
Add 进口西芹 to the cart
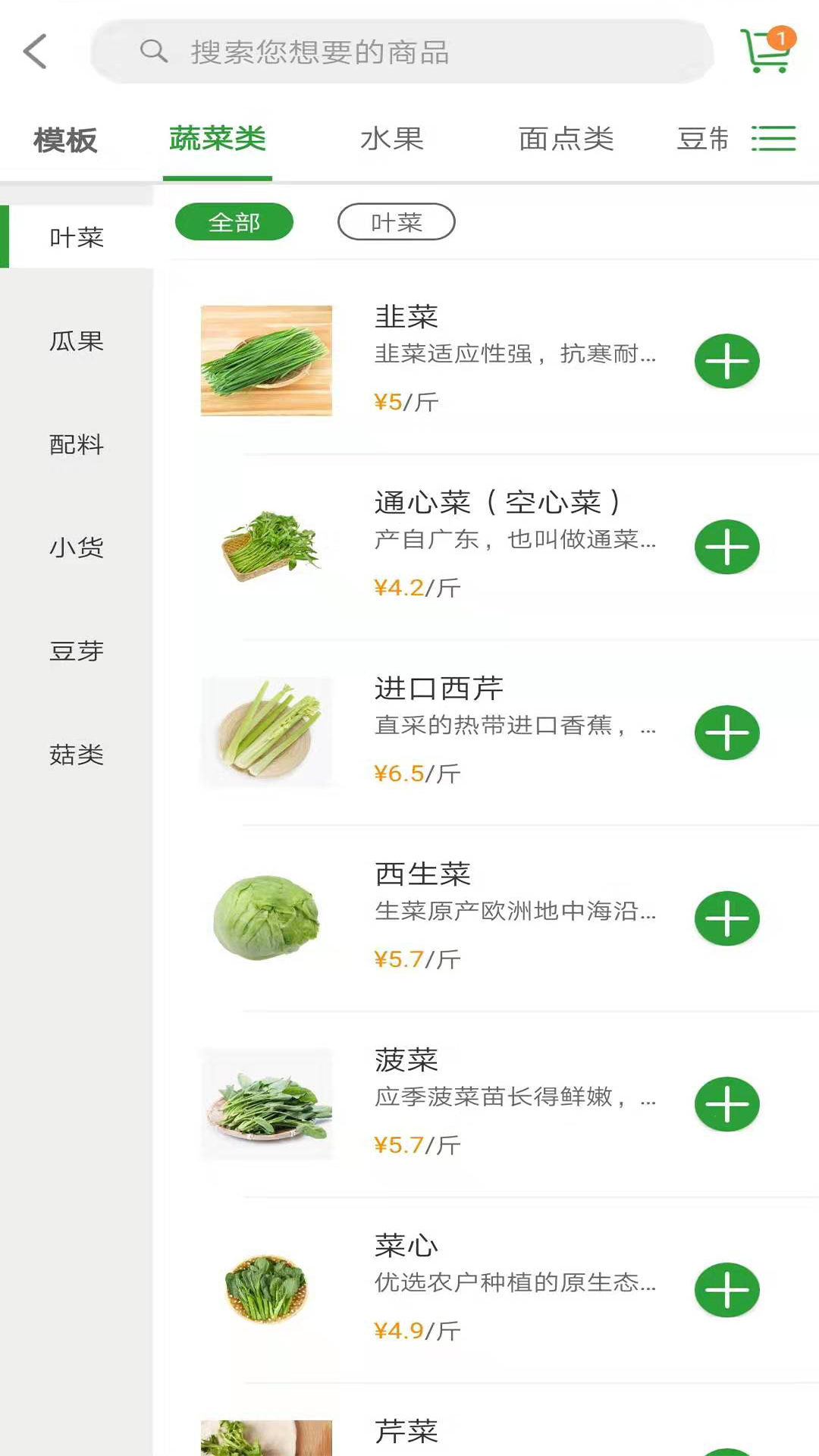726,733
